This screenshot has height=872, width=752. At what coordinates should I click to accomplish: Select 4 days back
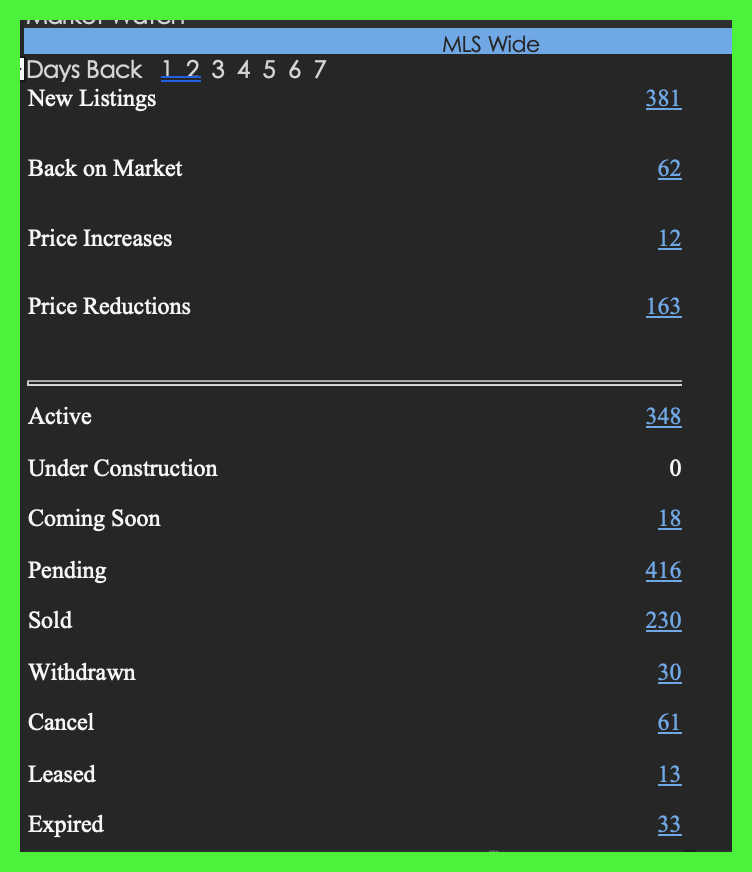click(x=244, y=70)
